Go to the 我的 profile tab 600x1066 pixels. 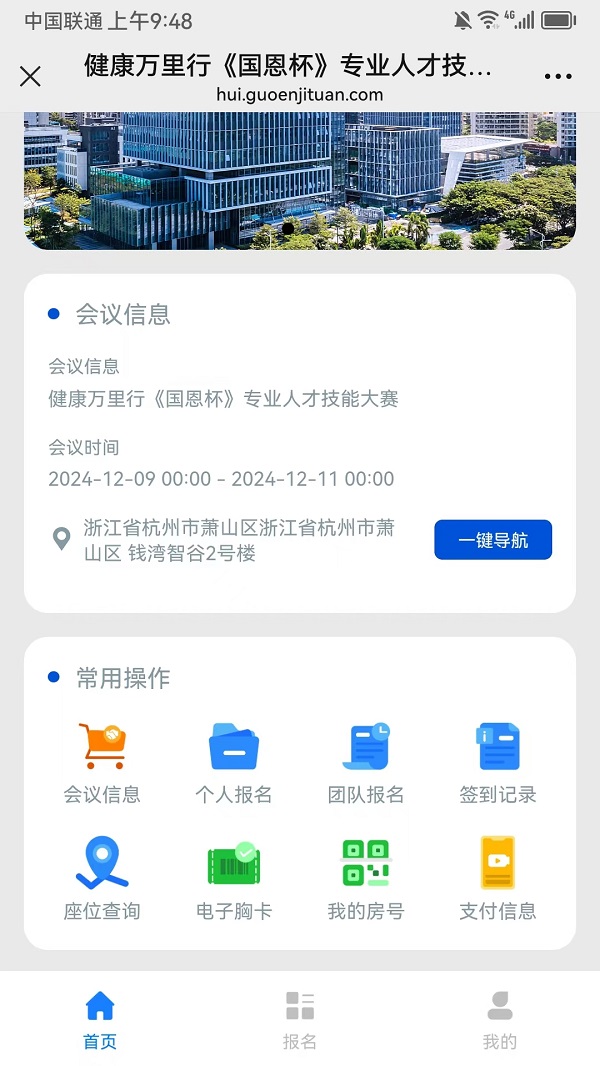(500, 1019)
